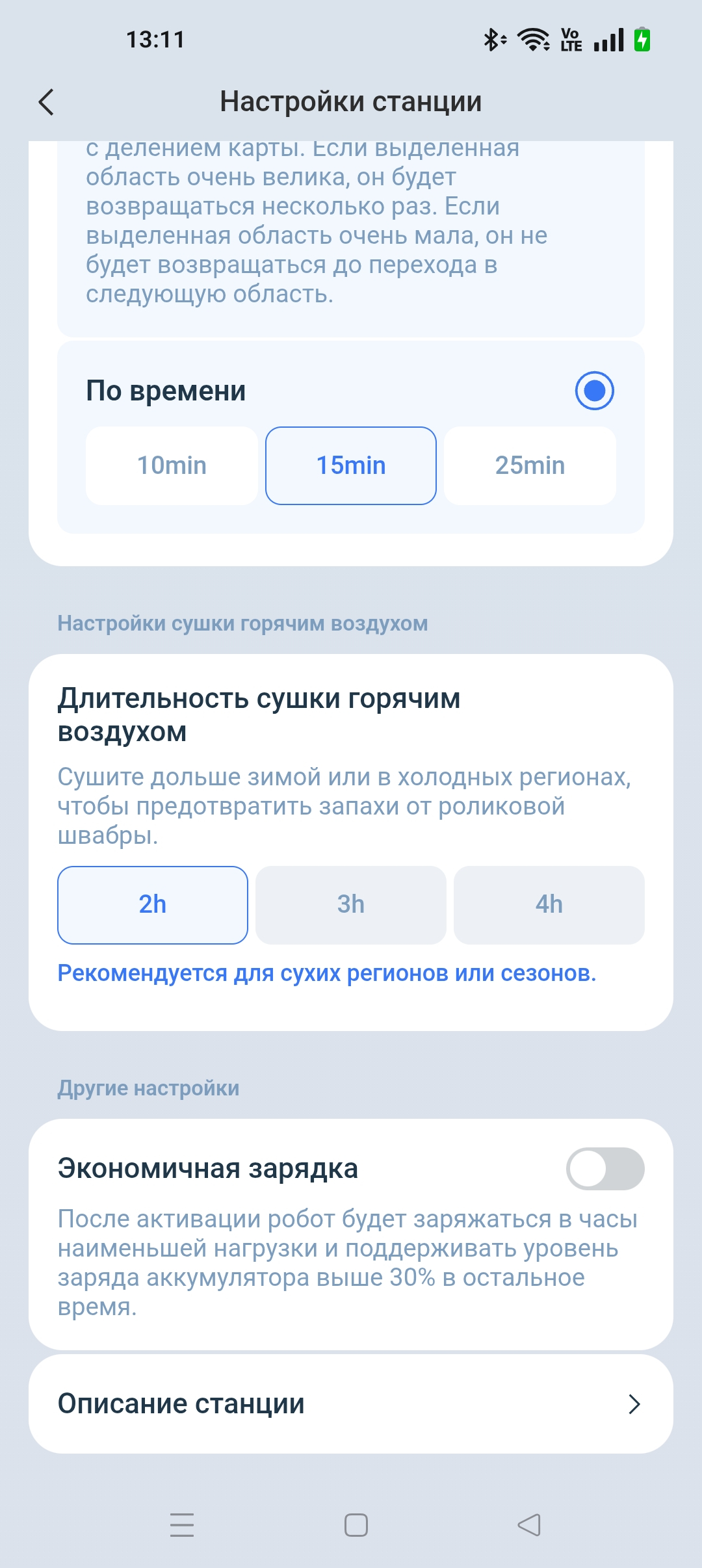This screenshot has width=702, height=1568.
Task: Set the interval to 25min
Action: (x=530, y=465)
